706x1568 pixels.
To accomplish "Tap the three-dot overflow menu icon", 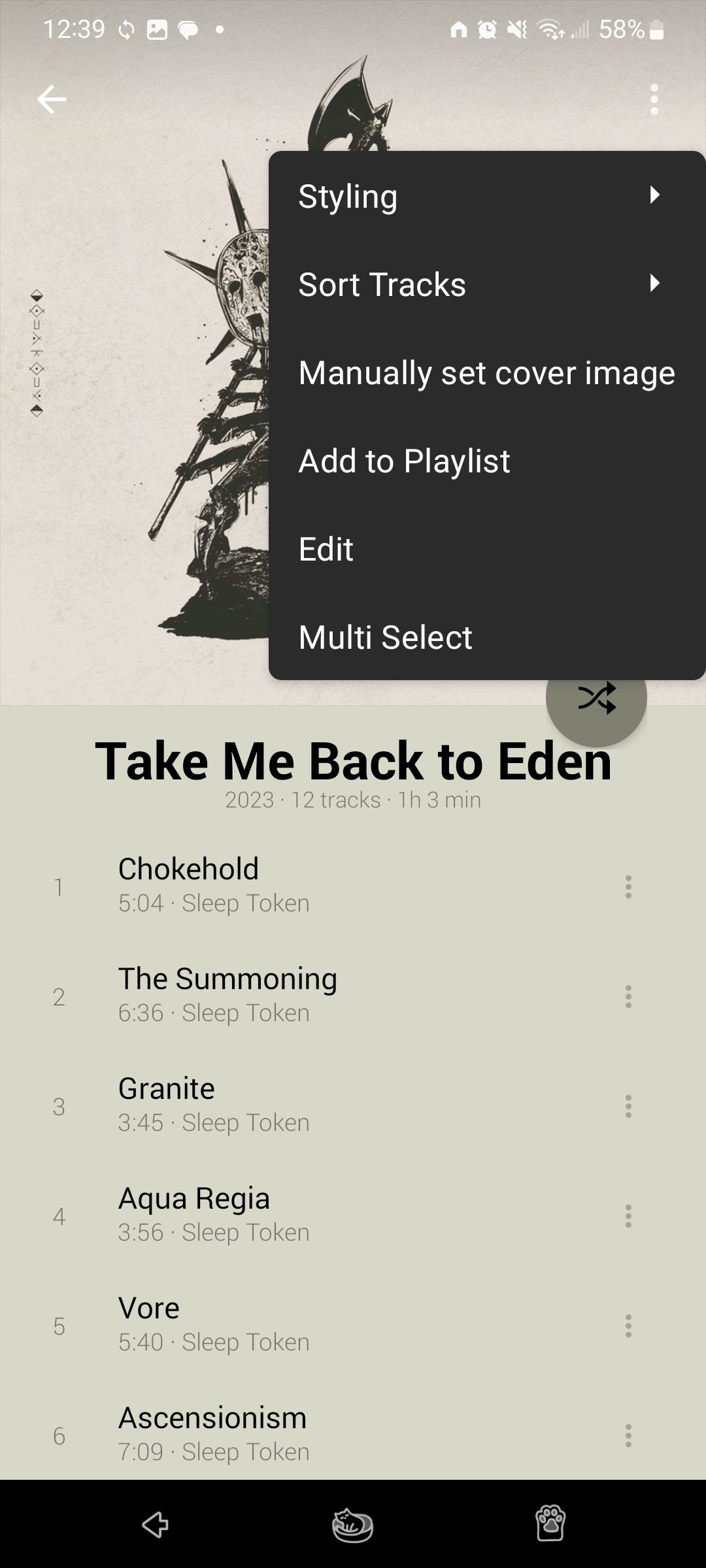I will (654, 99).
